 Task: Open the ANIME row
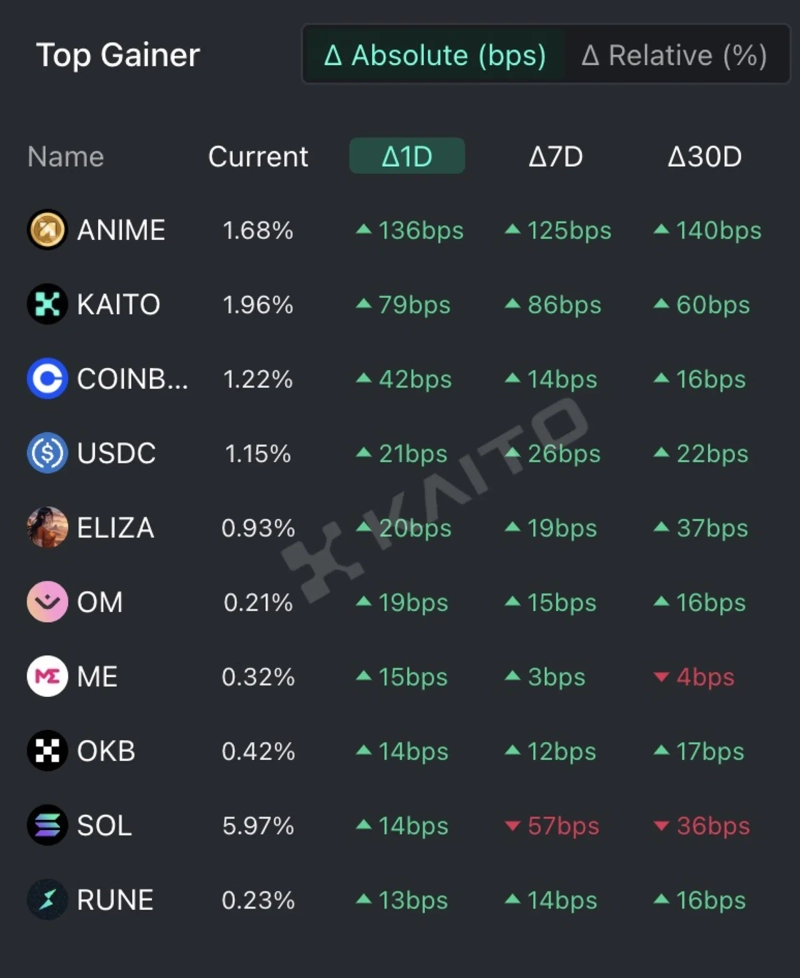(x=120, y=231)
